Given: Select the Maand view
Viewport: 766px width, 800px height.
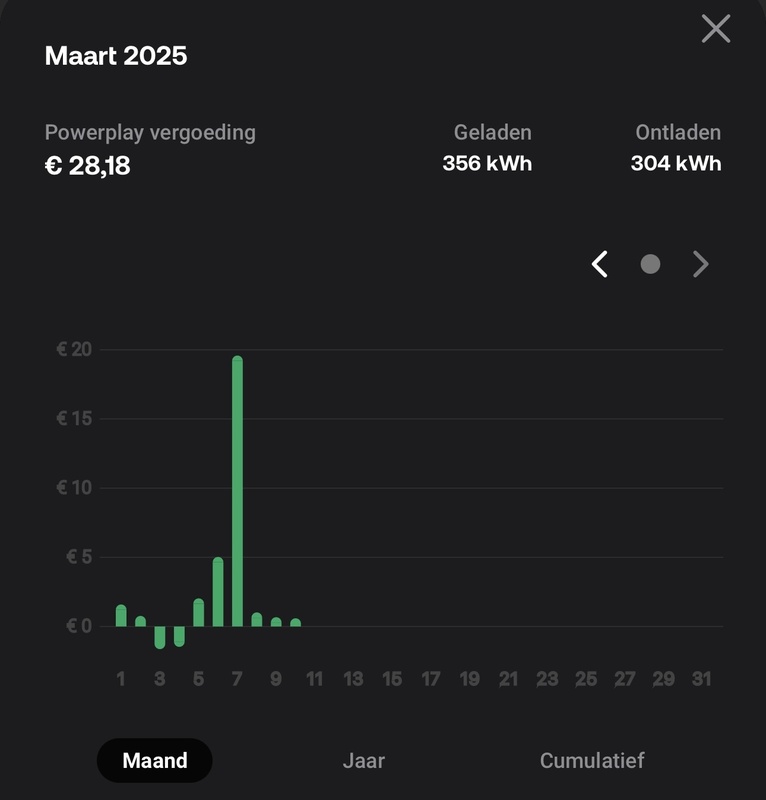Looking at the screenshot, I should (x=155, y=761).
